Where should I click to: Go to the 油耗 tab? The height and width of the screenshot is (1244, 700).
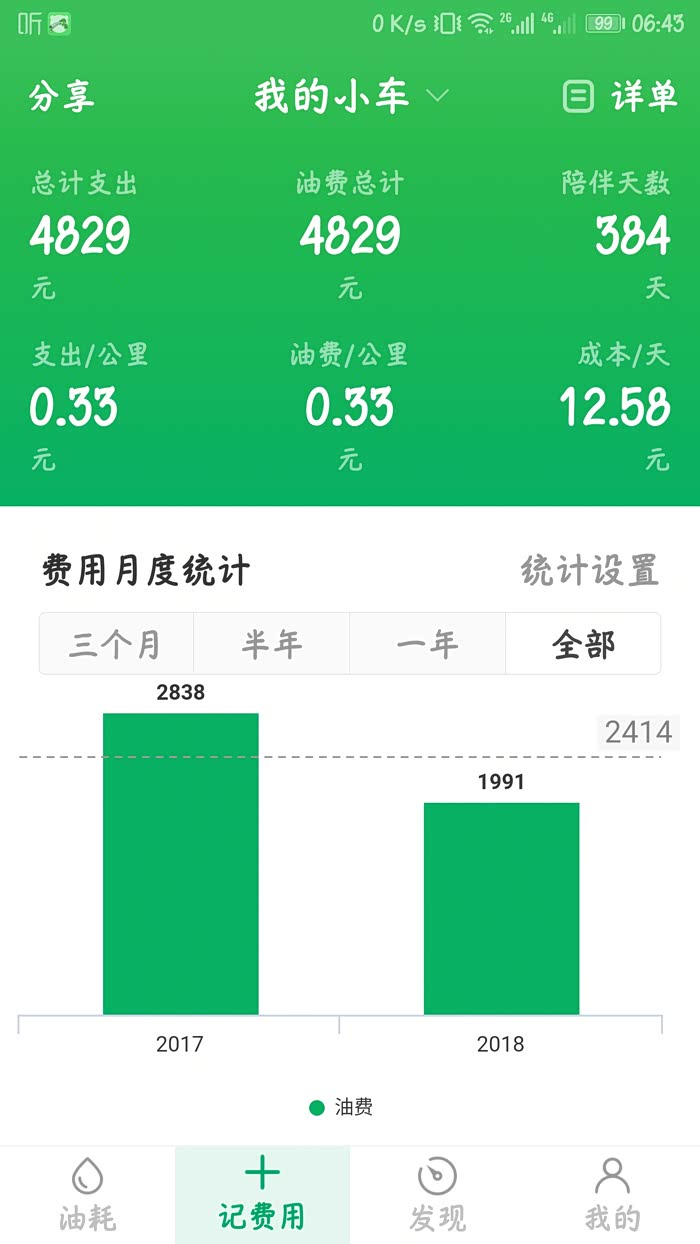point(87,1195)
